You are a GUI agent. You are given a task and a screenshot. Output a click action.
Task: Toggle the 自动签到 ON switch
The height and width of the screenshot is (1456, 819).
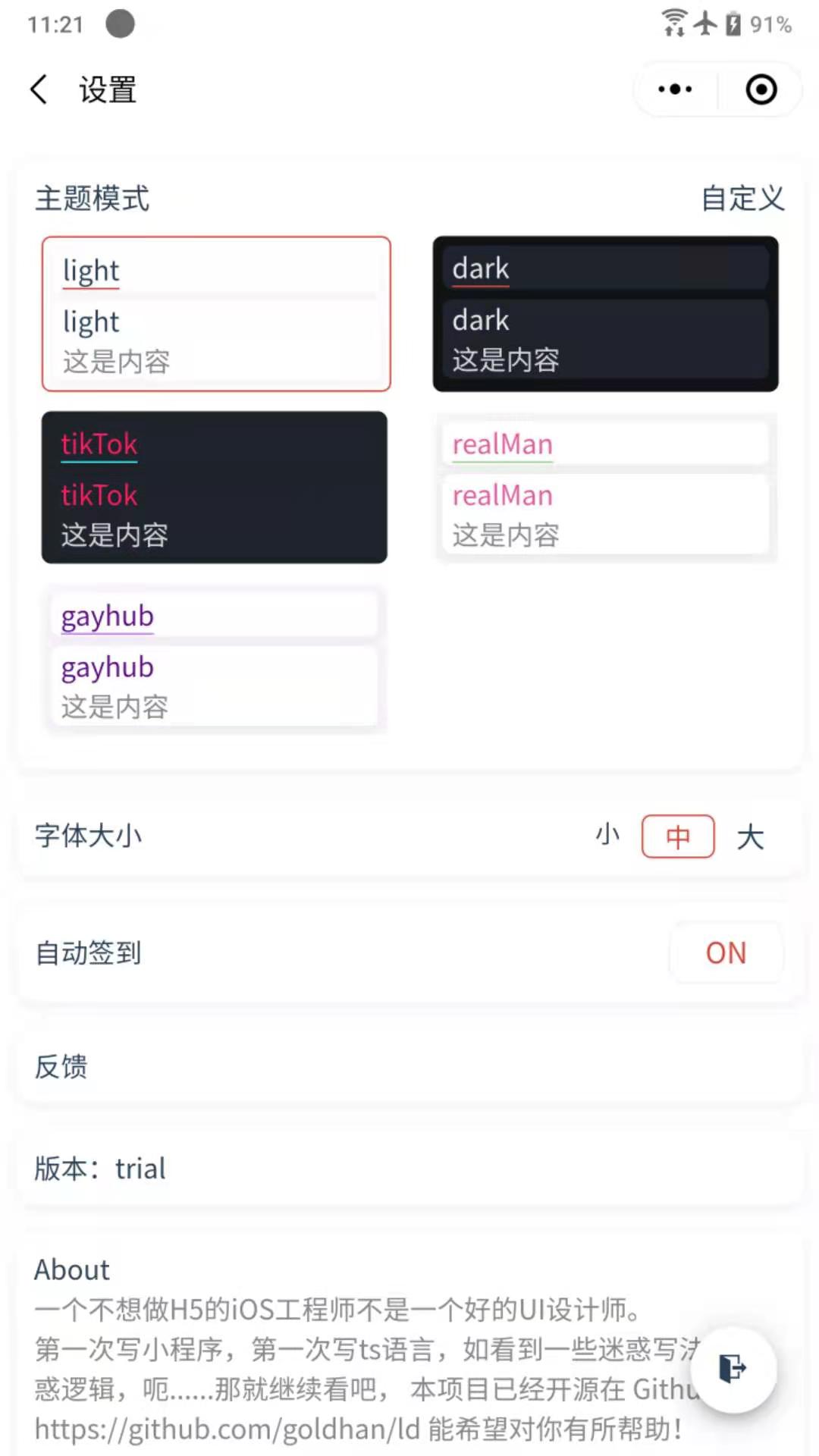726,953
